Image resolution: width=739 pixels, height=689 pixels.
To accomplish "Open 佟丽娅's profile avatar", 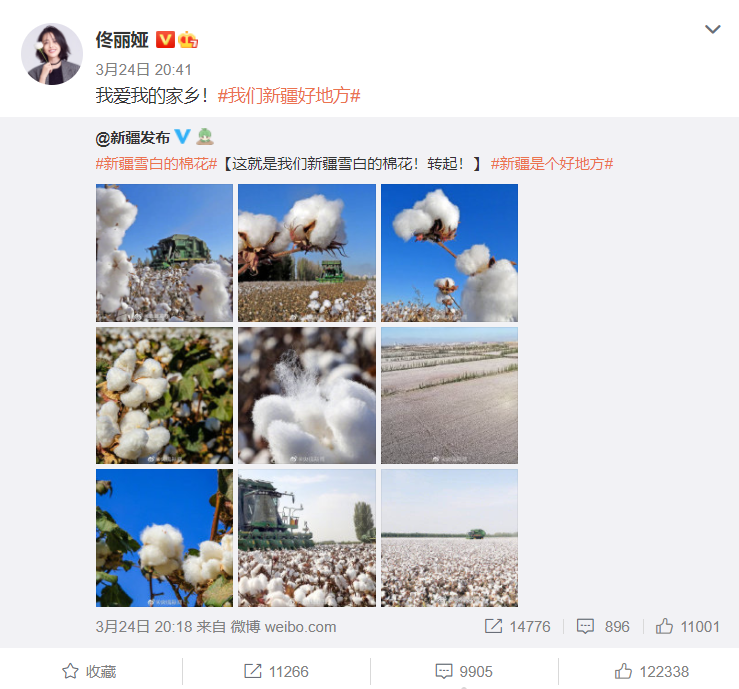I will click(51, 54).
